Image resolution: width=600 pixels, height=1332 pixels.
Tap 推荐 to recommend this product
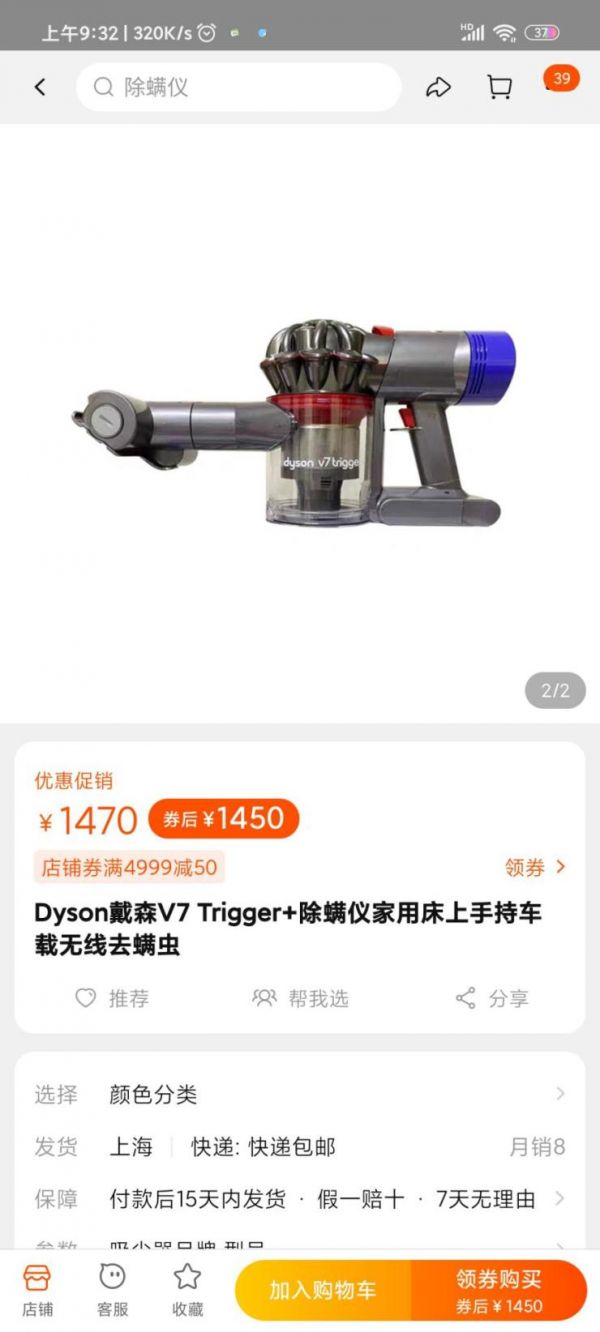[x=113, y=998]
